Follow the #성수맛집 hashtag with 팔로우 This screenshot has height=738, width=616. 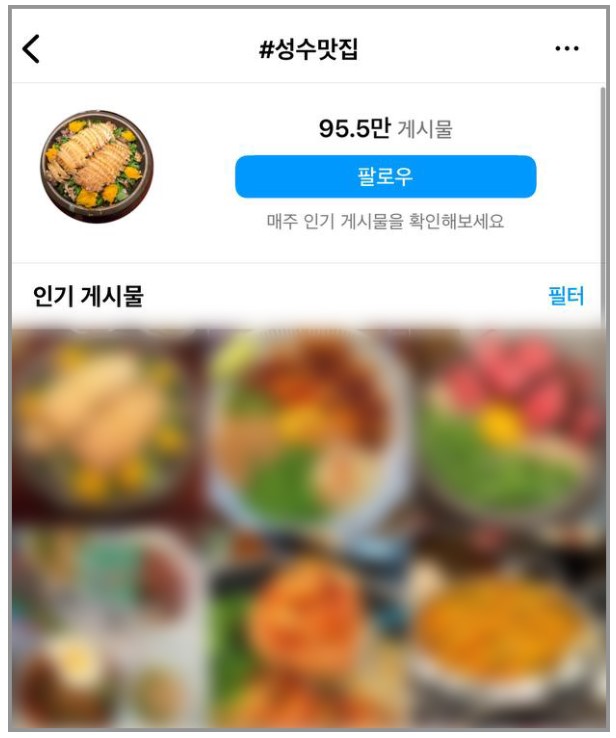pos(385,177)
